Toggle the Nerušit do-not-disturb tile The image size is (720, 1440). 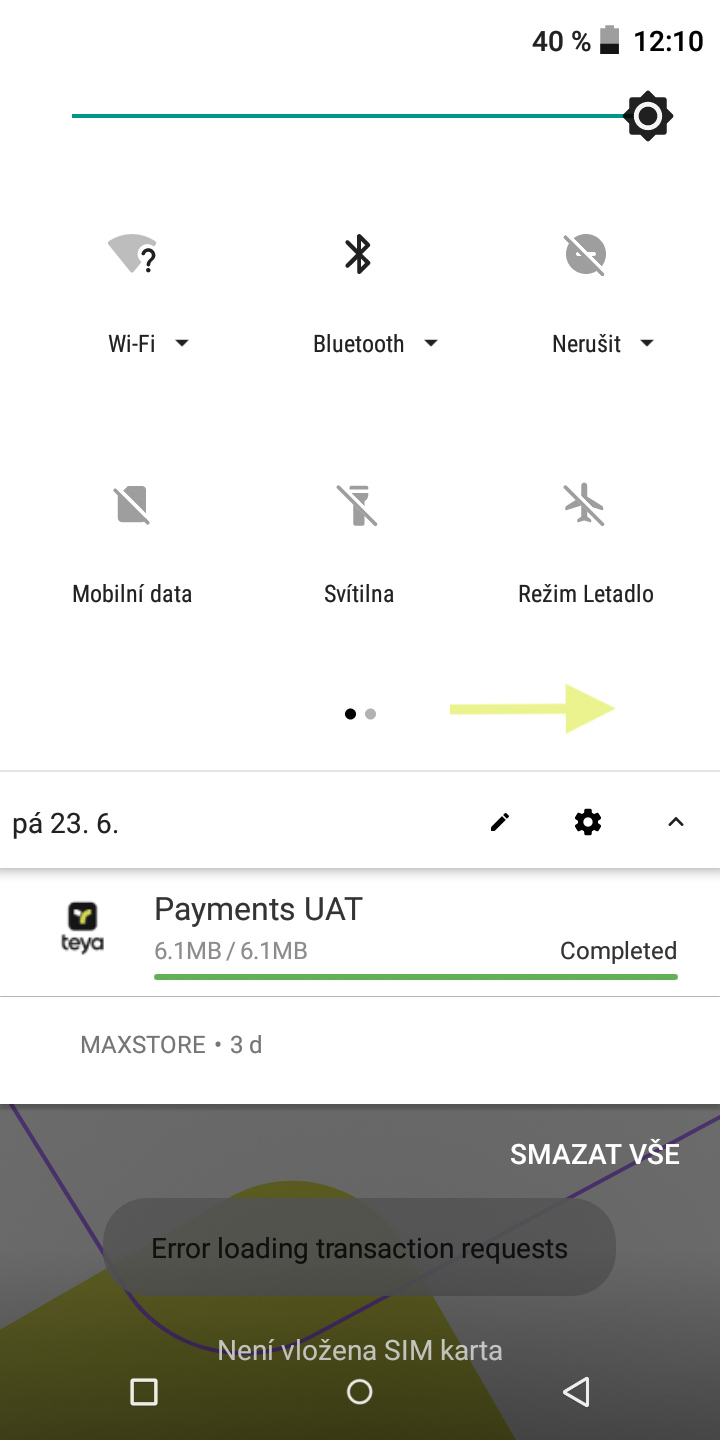(586, 254)
